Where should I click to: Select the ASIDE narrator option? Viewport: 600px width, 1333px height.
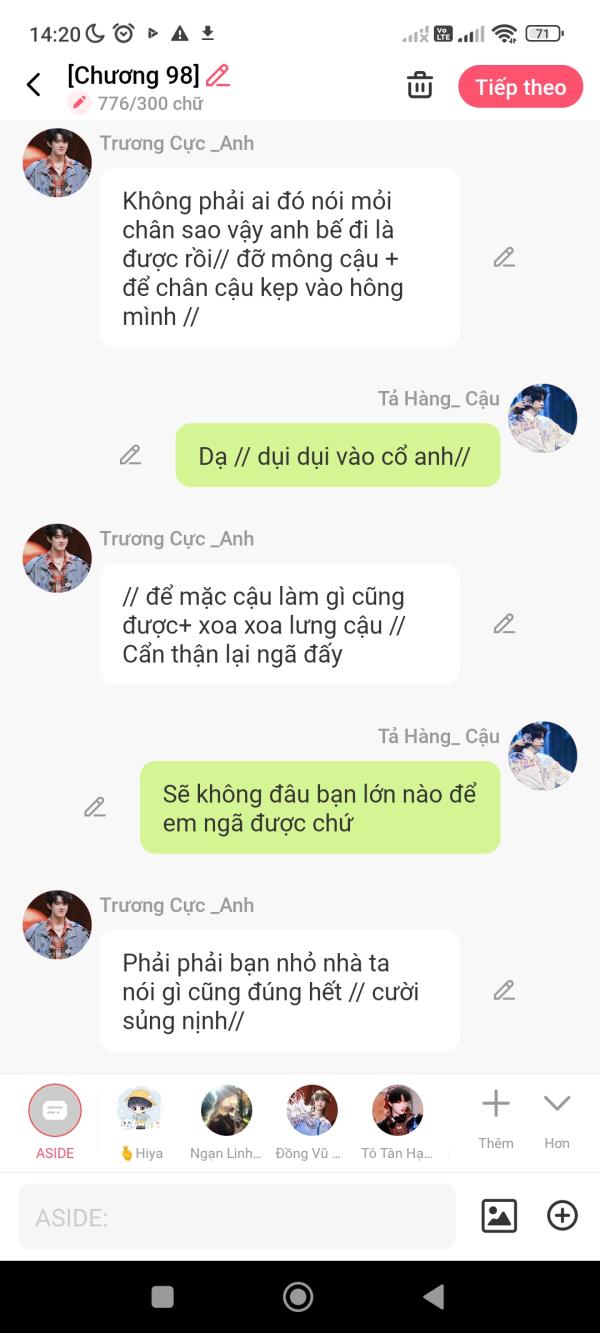[x=55, y=1122]
